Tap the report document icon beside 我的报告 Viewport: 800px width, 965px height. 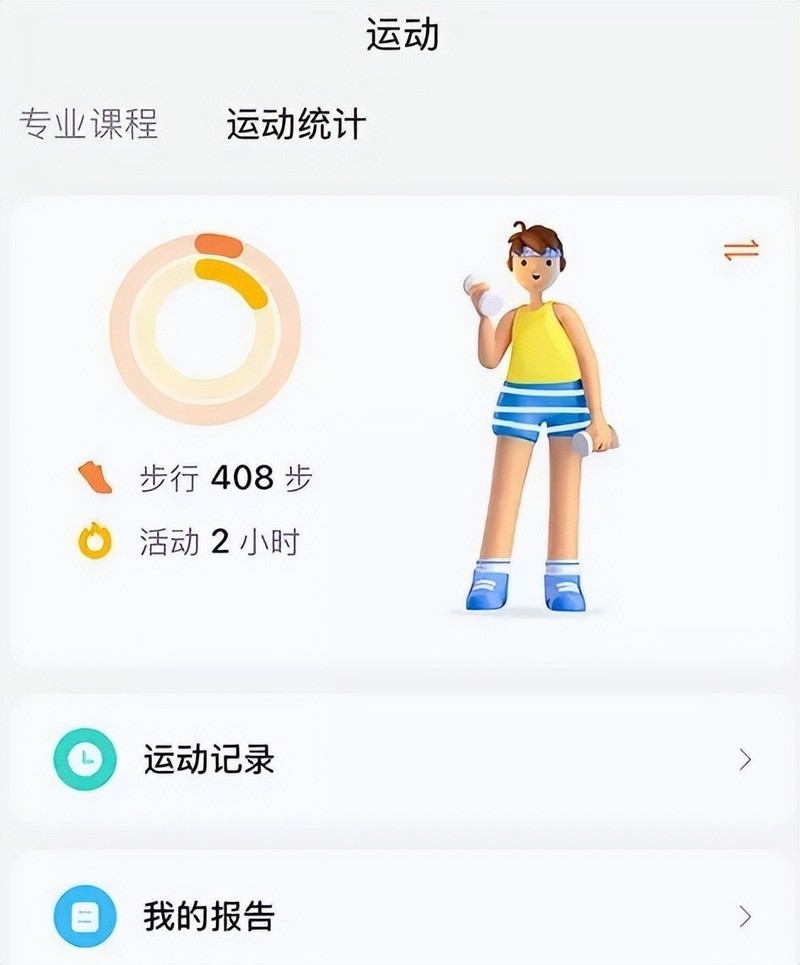tap(83, 914)
